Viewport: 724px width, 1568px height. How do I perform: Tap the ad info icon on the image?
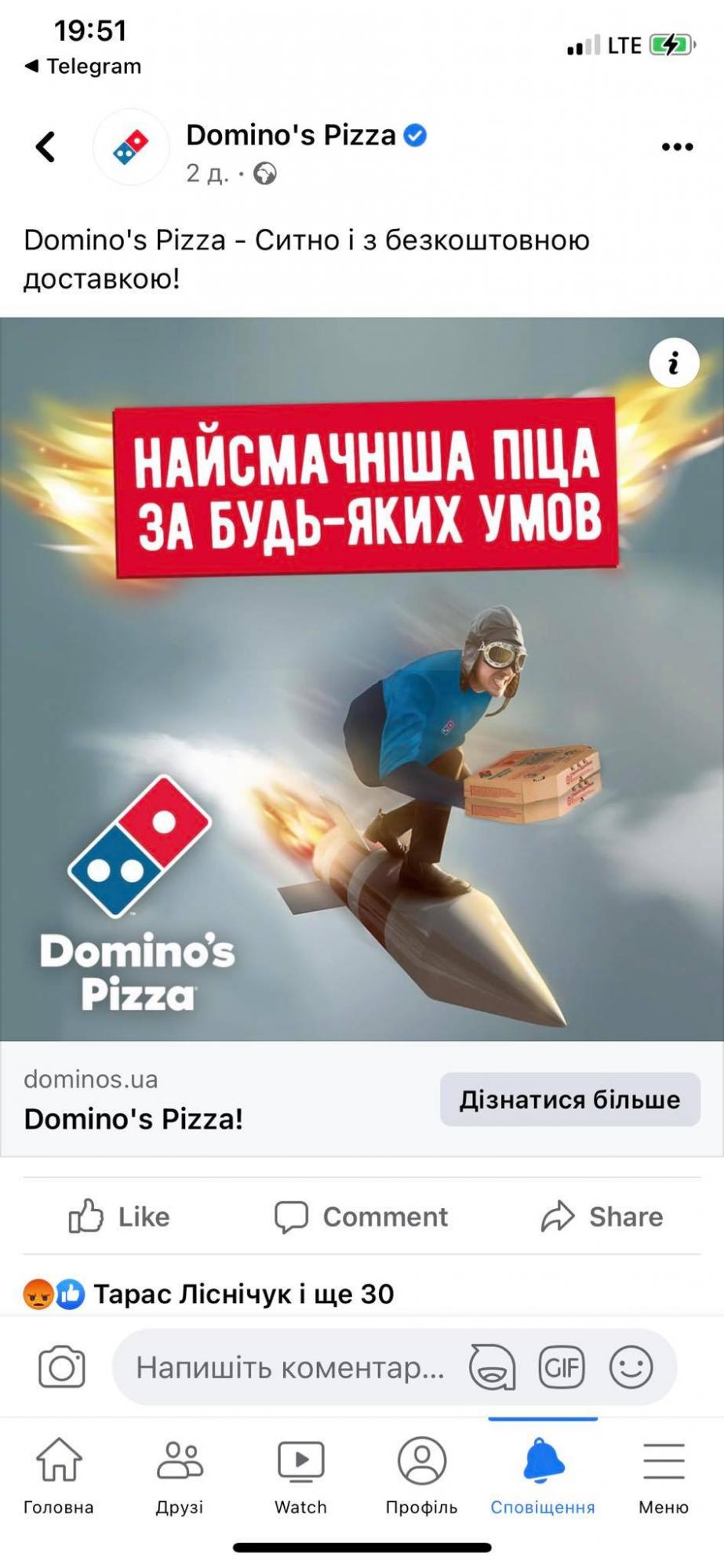[673, 363]
